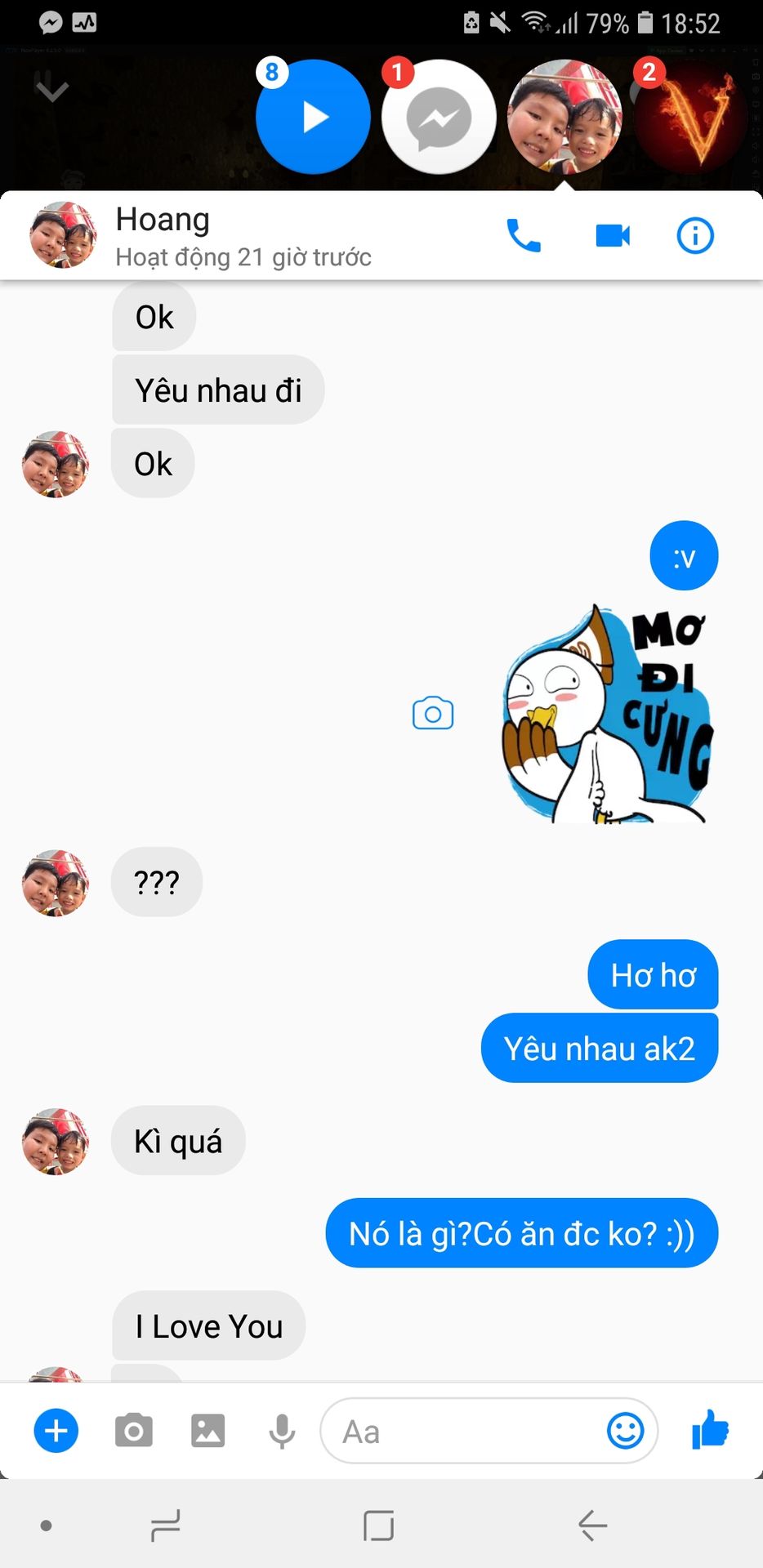Start a video call with Hoang
Screen dimensions: 763x1568
613,236
